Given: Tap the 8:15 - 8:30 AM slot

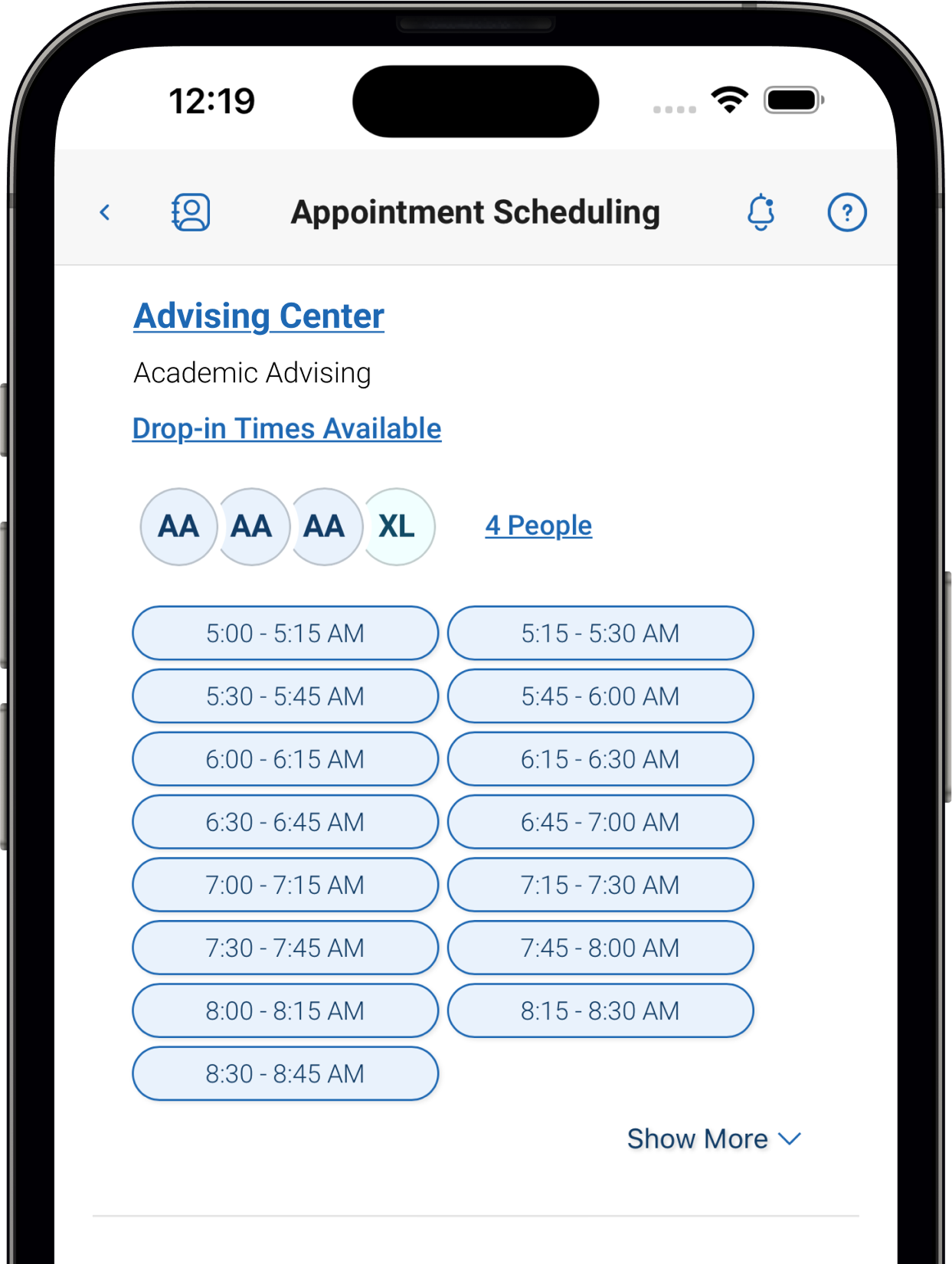Looking at the screenshot, I should 600,1010.
